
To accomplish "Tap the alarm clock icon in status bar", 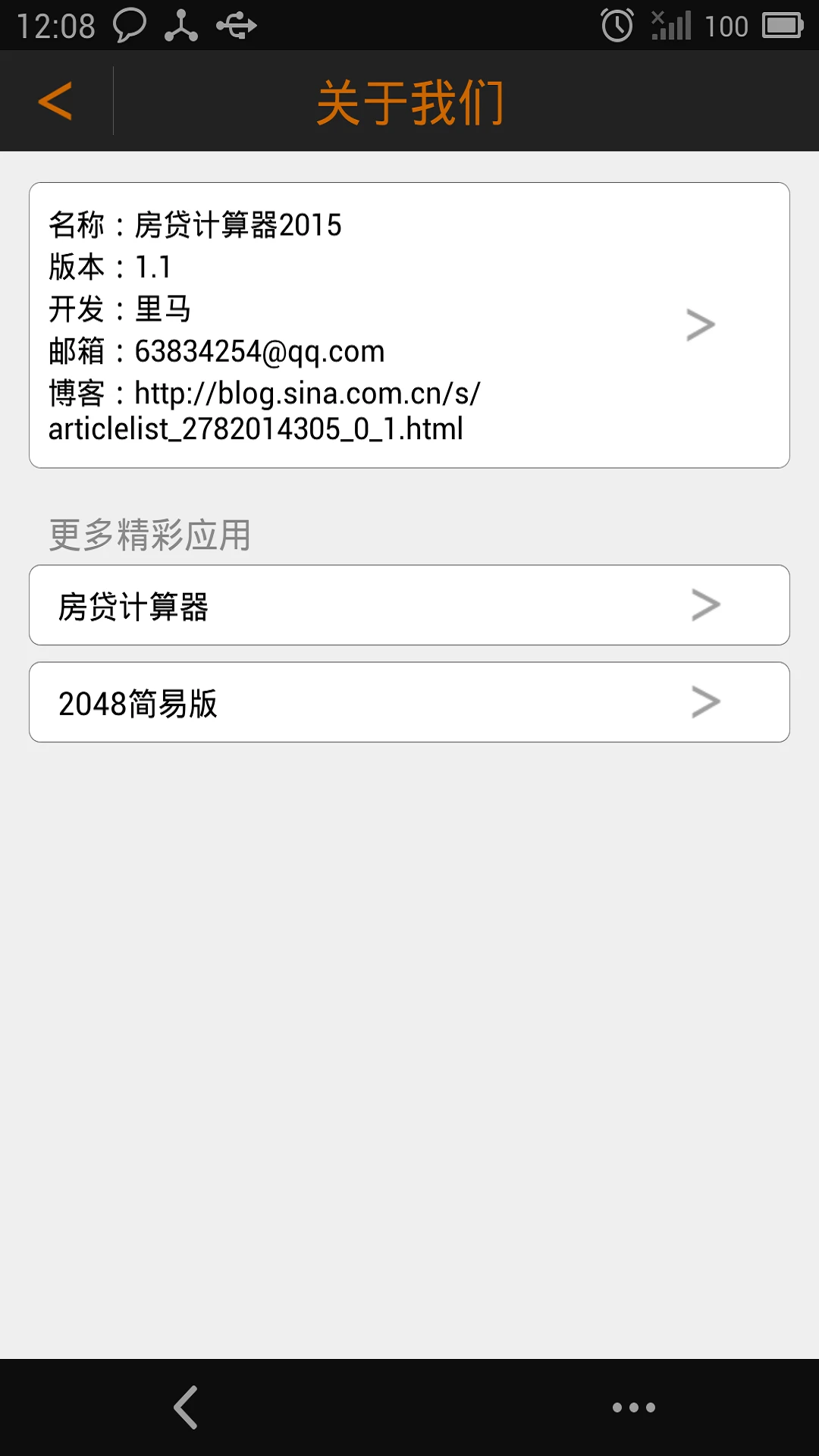I will (618, 25).
